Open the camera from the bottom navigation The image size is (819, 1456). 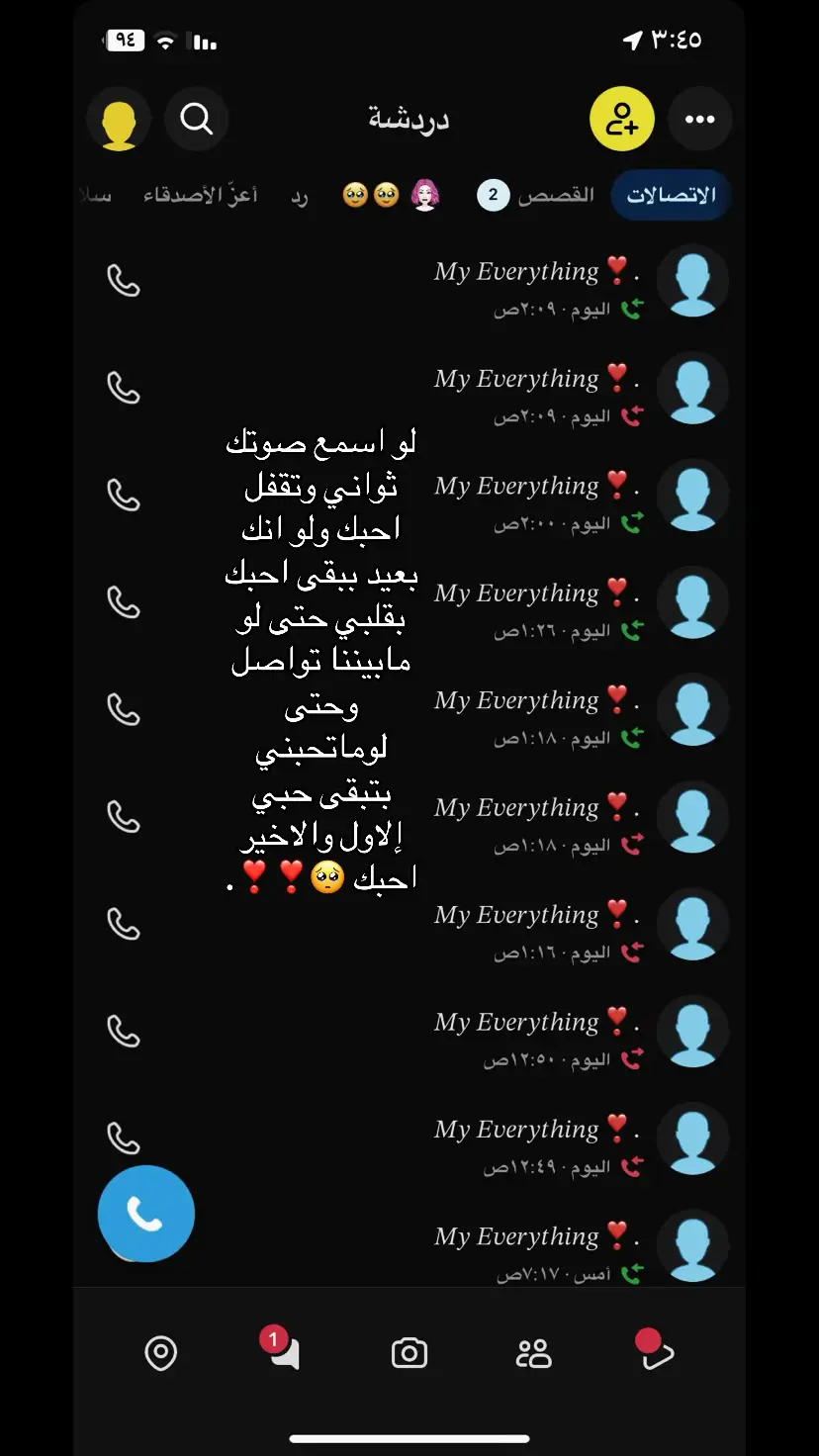(409, 1355)
